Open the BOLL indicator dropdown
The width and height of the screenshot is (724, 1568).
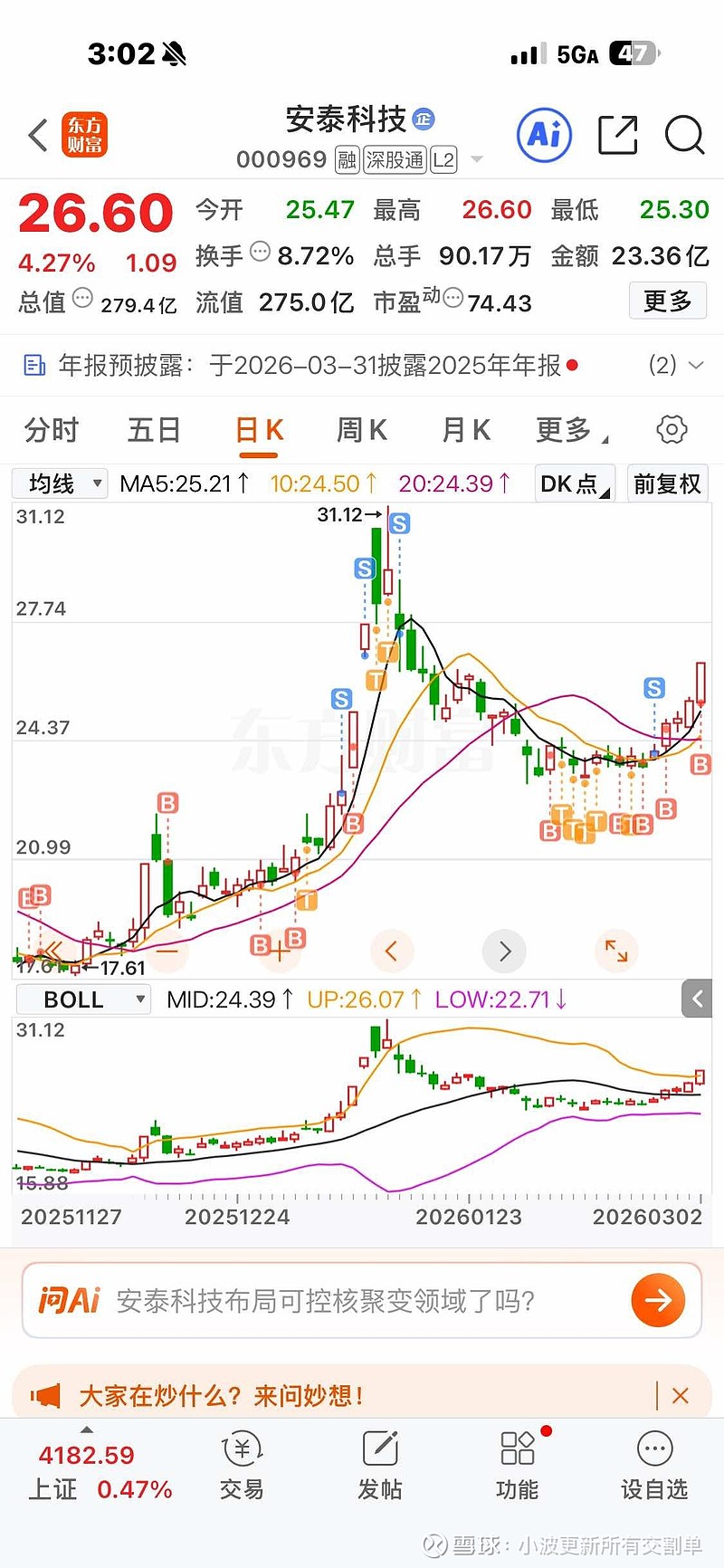[x=82, y=999]
